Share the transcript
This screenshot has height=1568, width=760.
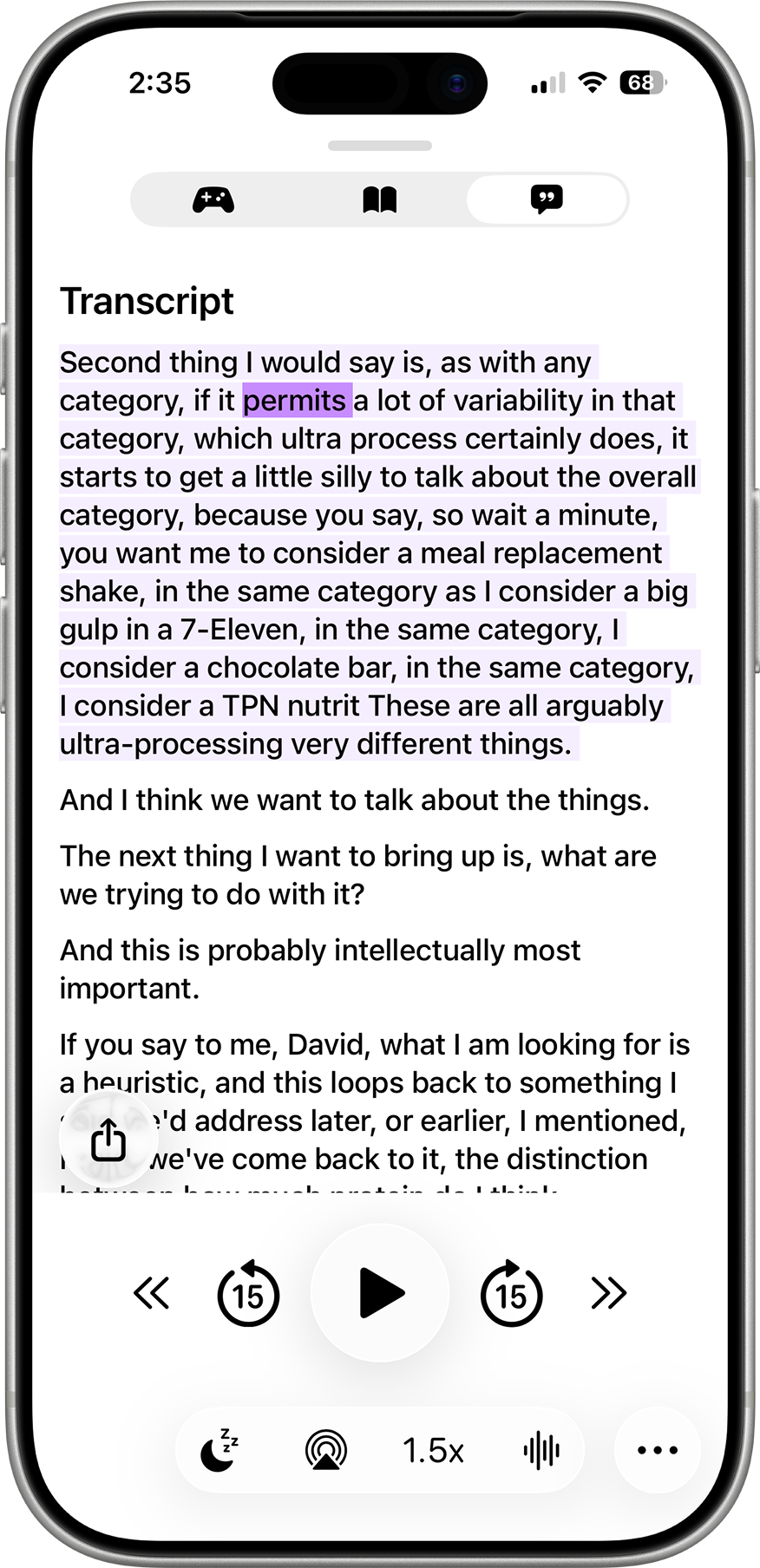pos(108,1140)
